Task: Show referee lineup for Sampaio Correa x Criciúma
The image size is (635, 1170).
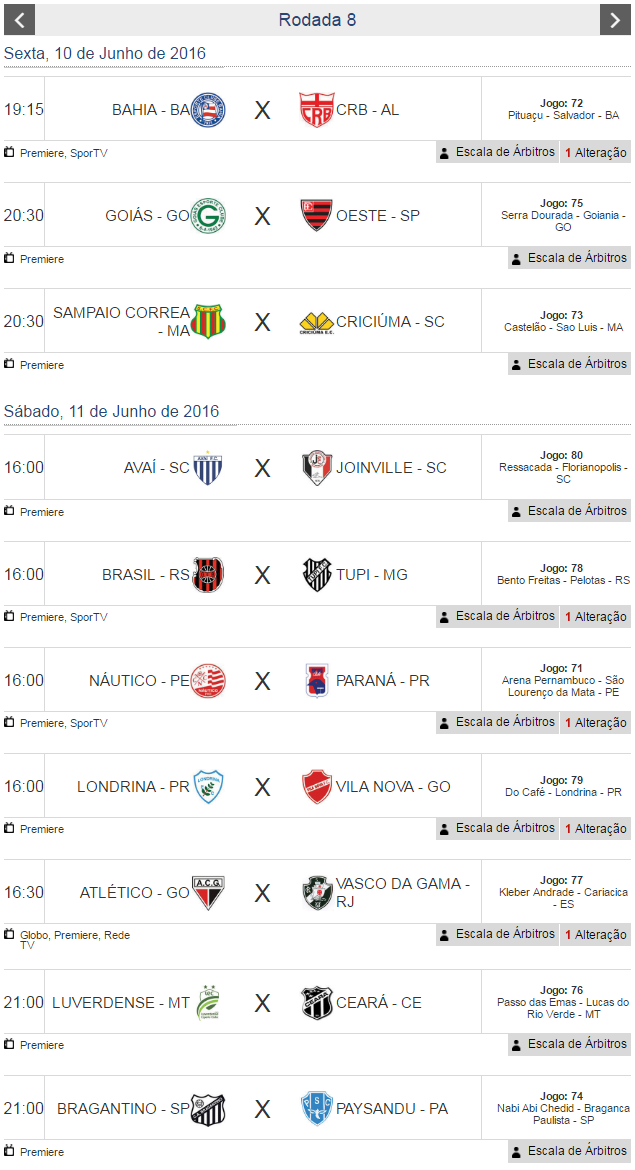Action: click(569, 364)
